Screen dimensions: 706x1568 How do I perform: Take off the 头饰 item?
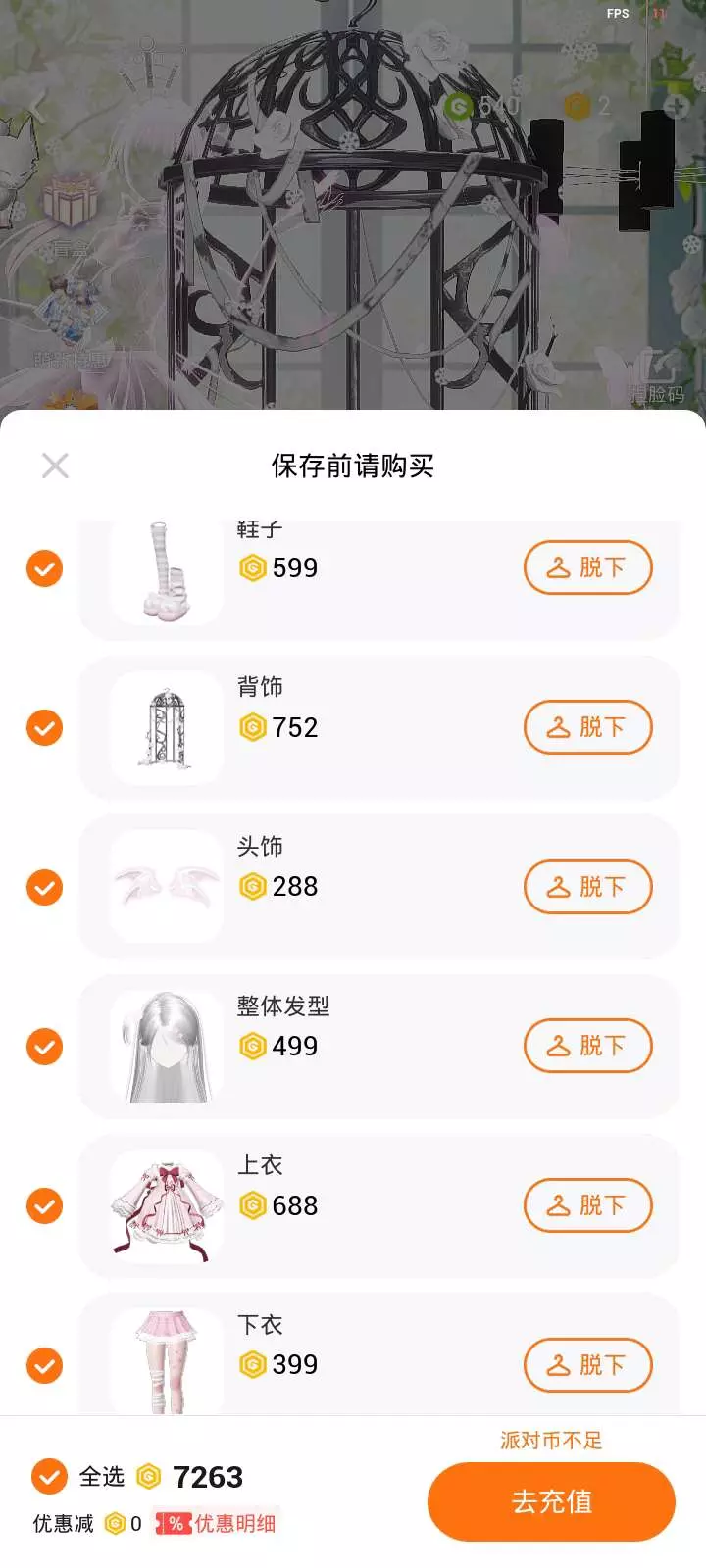point(587,887)
